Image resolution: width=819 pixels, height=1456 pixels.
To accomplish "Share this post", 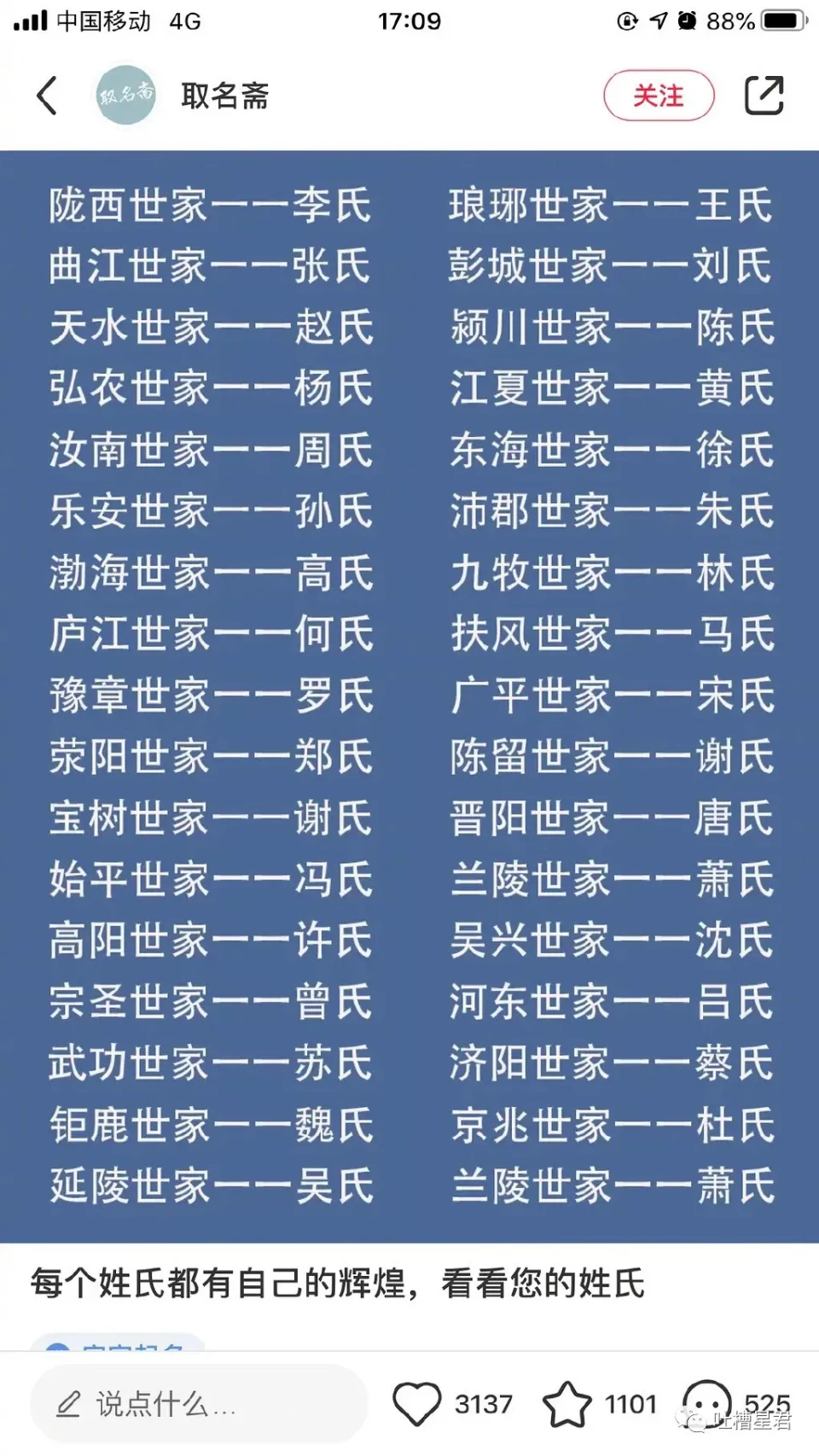I will coord(764,96).
